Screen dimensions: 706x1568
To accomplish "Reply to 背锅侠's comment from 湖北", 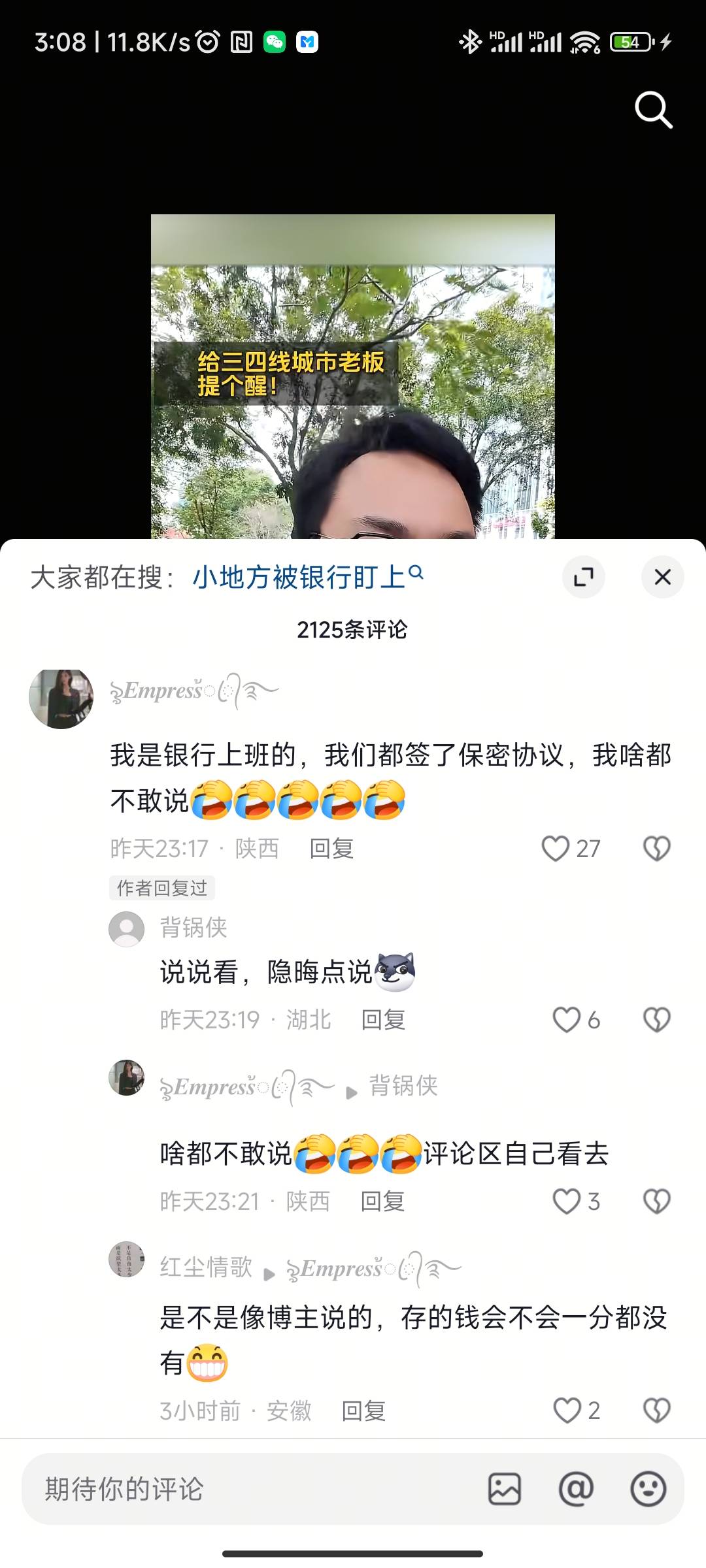I will (x=383, y=1020).
